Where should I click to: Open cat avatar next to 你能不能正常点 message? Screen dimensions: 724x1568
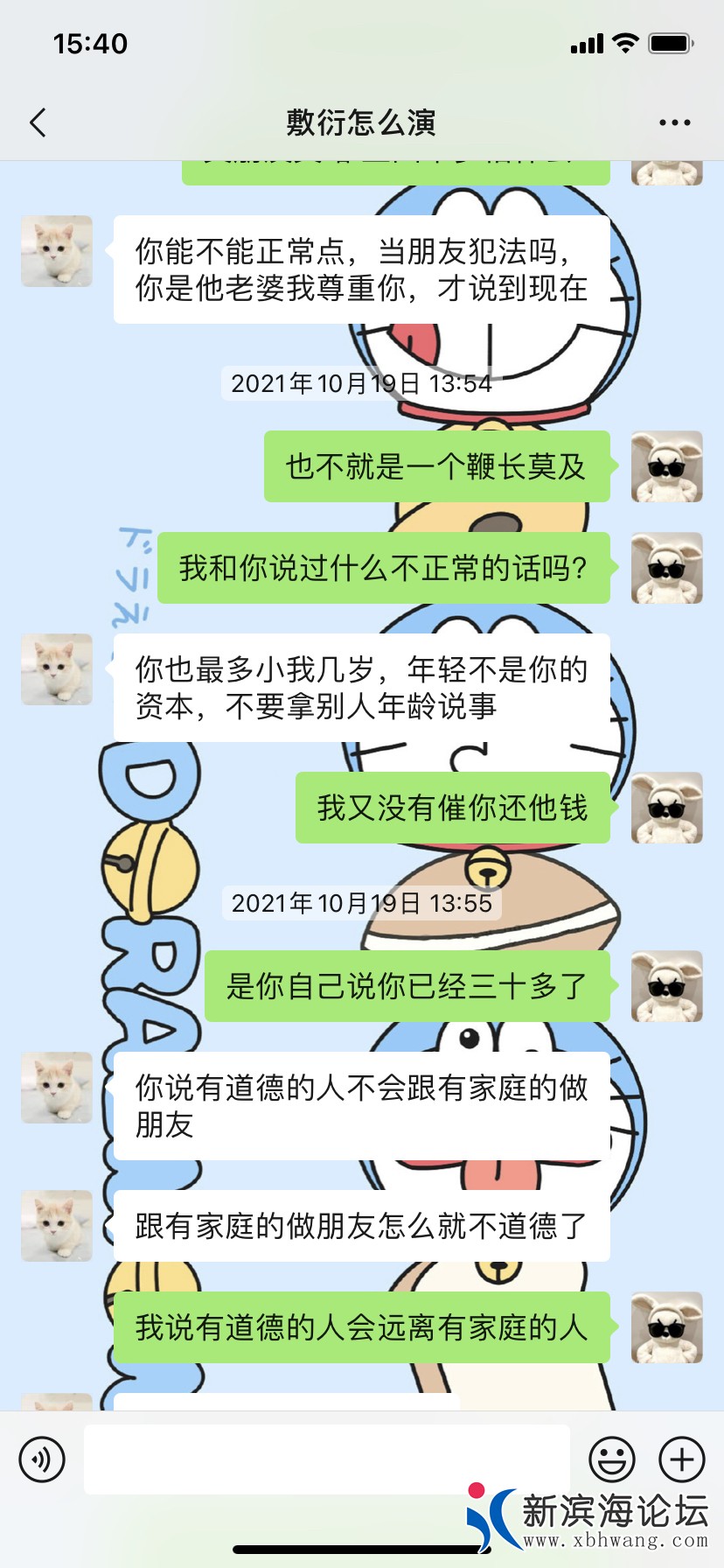click(57, 251)
